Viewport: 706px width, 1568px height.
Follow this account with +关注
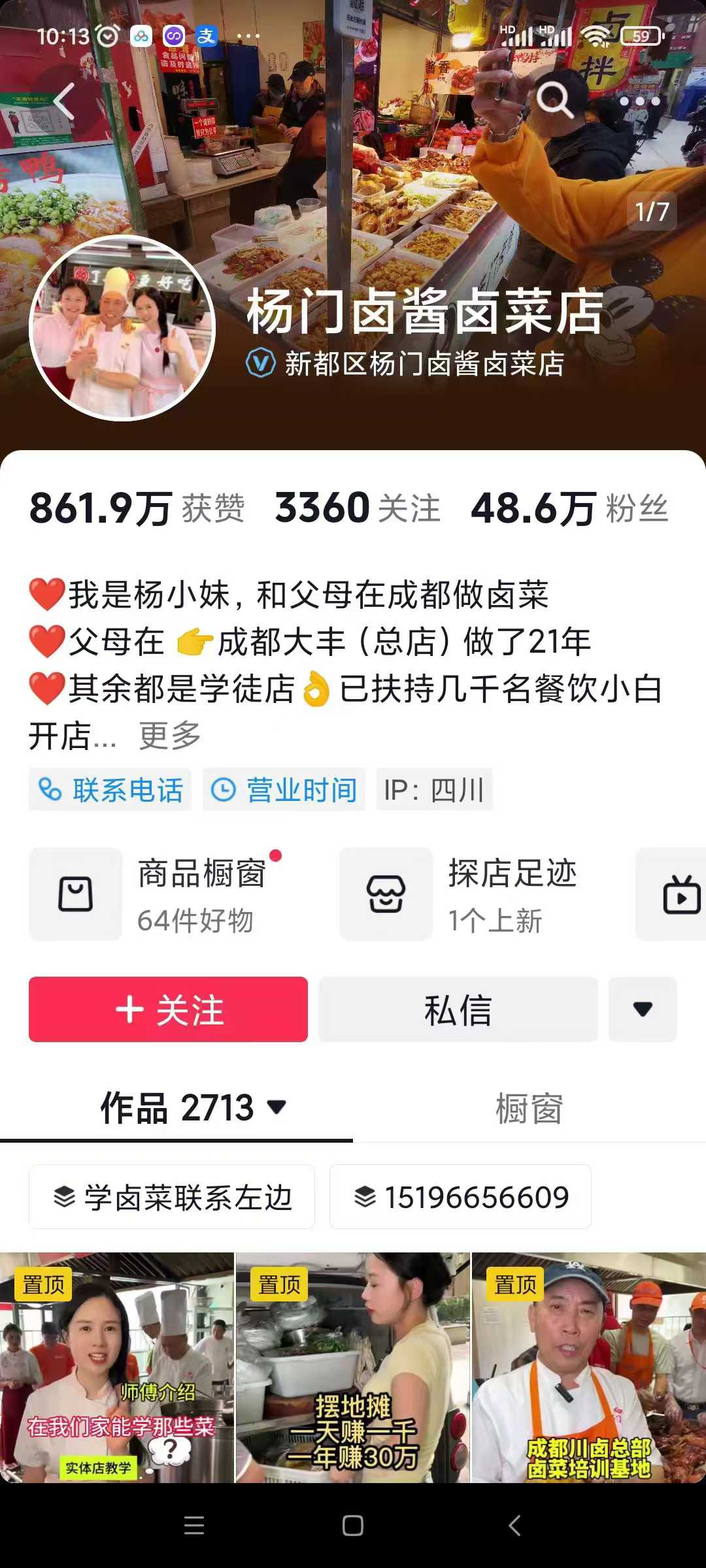tap(168, 1009)
